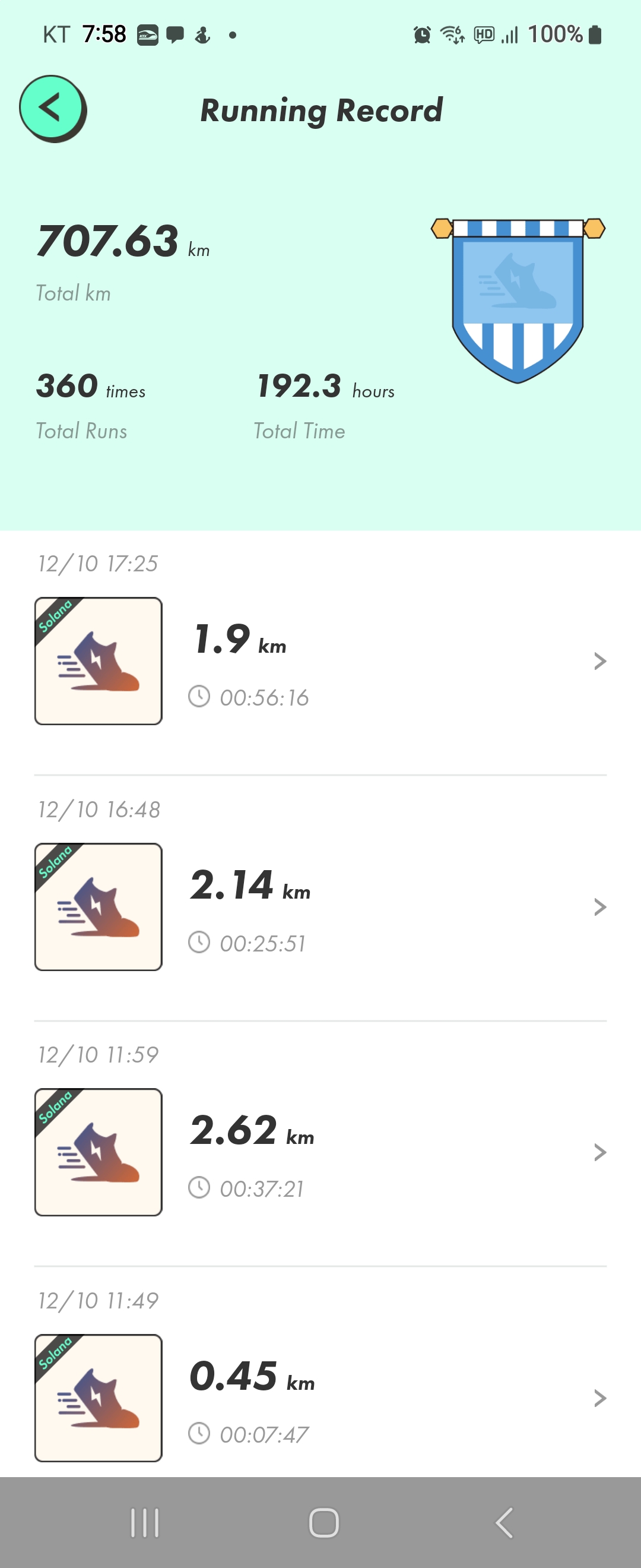The image size is (641, 1568).
Task: Go back from Running Record
Action: pos(52,108)
